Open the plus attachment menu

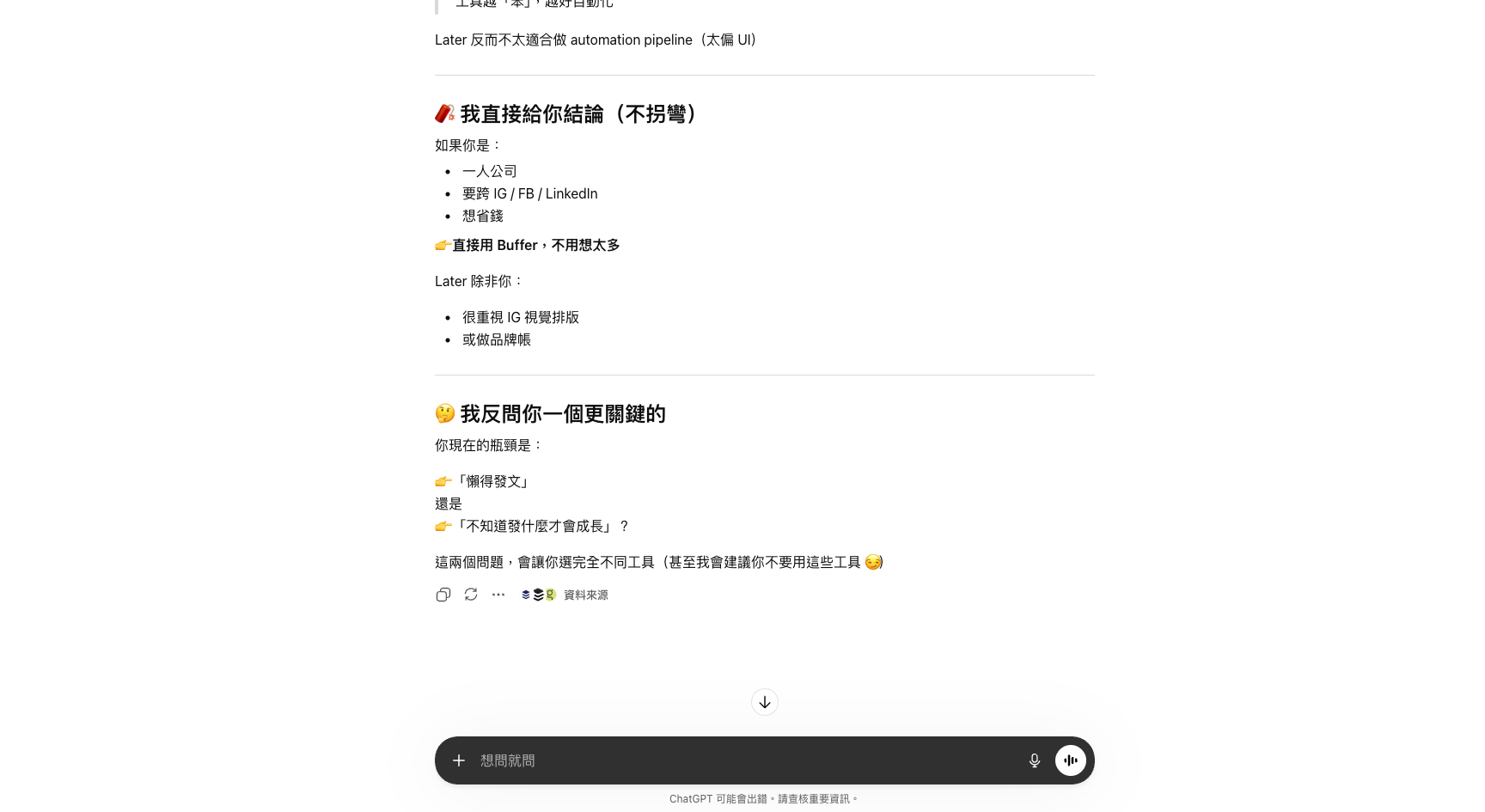459,760
